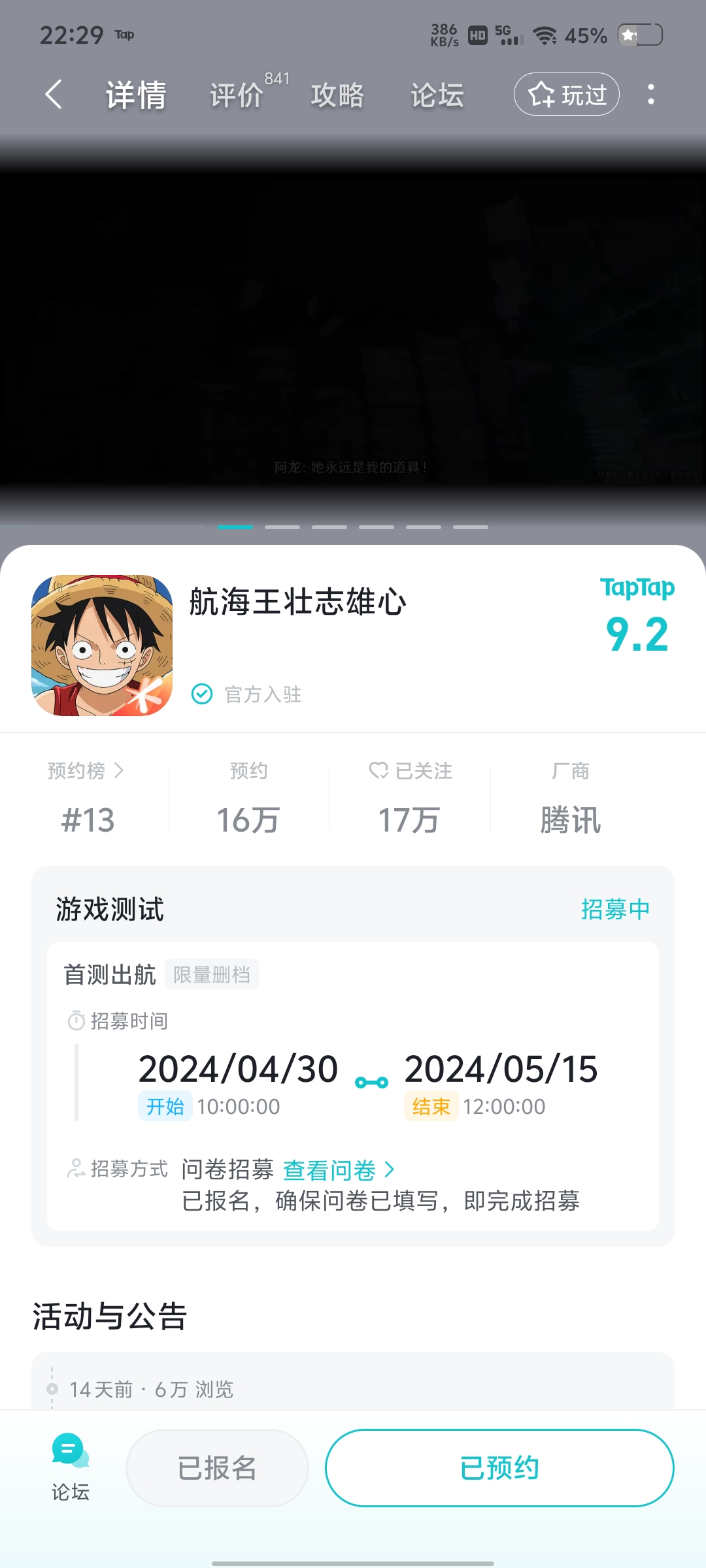Toggle the 玩过 played status
This screenshot has width=706, height=1568.
pos(566,94)
